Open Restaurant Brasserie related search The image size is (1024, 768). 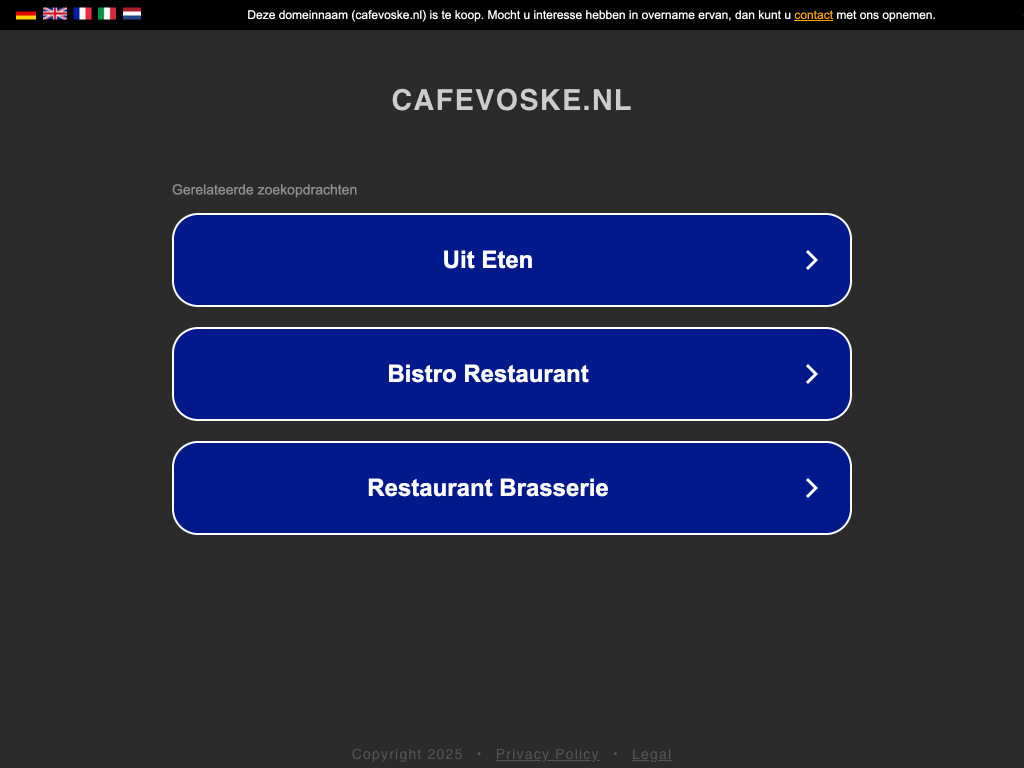[x=511, y=488]
